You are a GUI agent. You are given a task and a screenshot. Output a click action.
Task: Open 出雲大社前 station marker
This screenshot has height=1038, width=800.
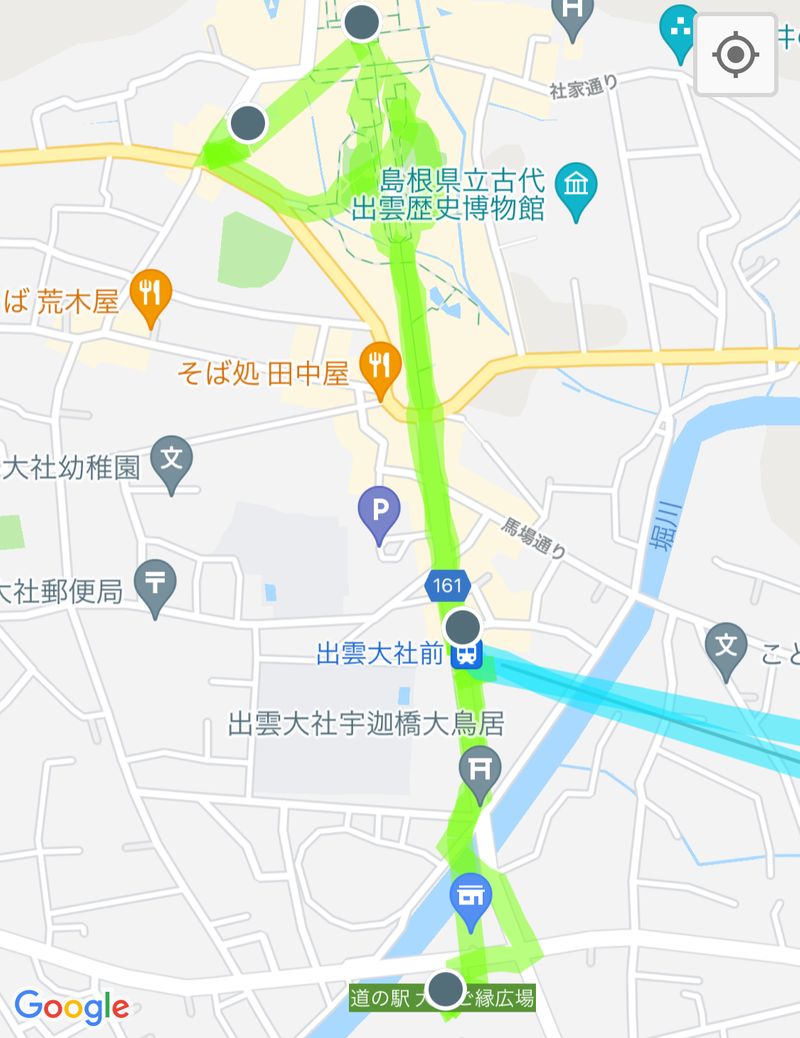(x=466, y=655)
